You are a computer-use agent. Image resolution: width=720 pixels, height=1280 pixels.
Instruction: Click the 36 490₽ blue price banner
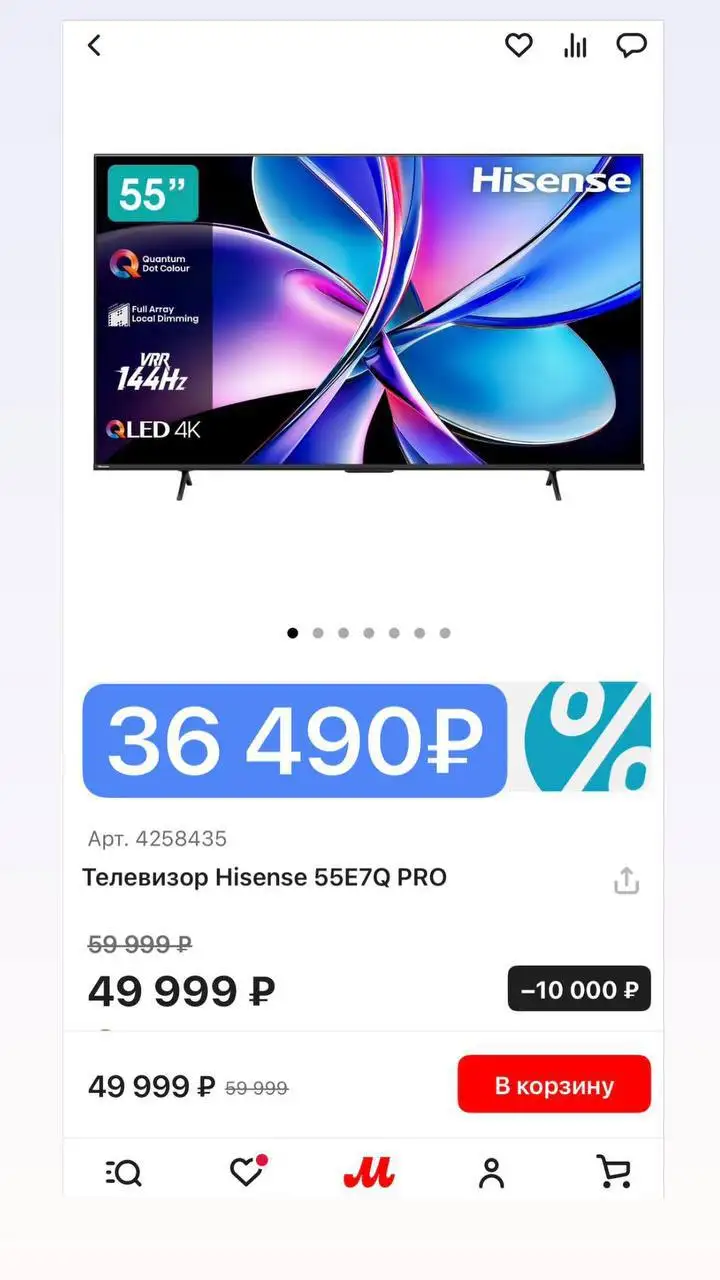pyautogui.click(x=295, y=738)
